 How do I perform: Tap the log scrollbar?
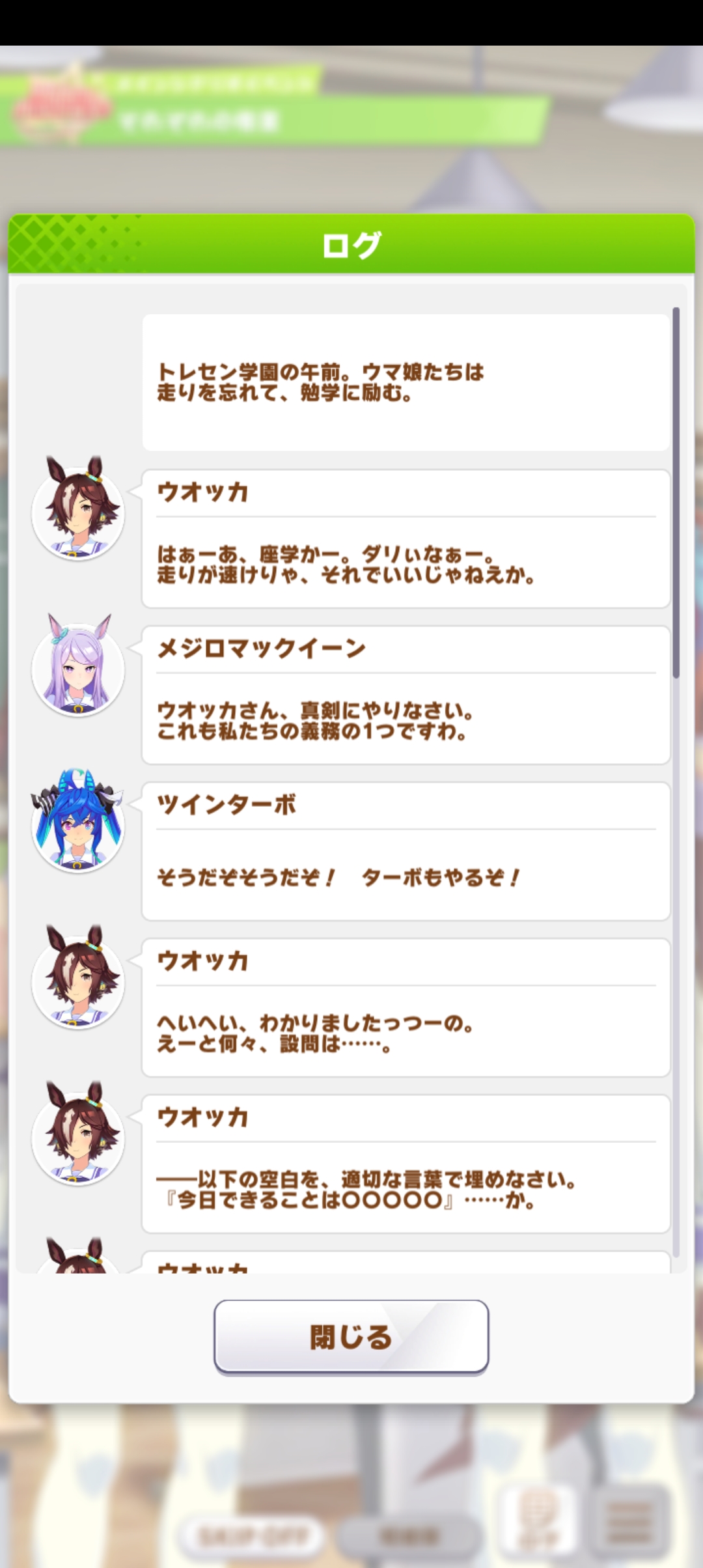coord(676,493)
